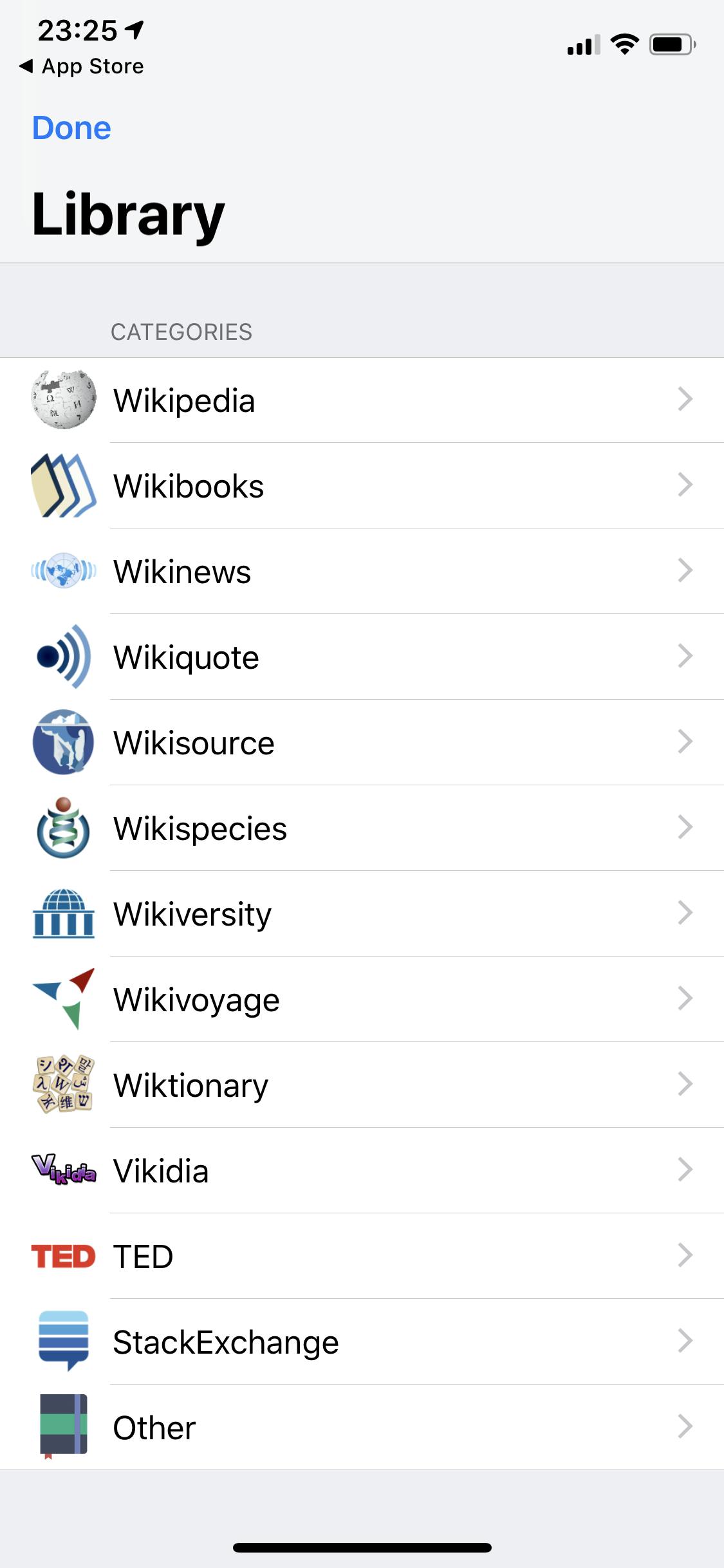Tap the Wikisource iceberg icon
Screen dimensions: 724x1568
[62, 743]
